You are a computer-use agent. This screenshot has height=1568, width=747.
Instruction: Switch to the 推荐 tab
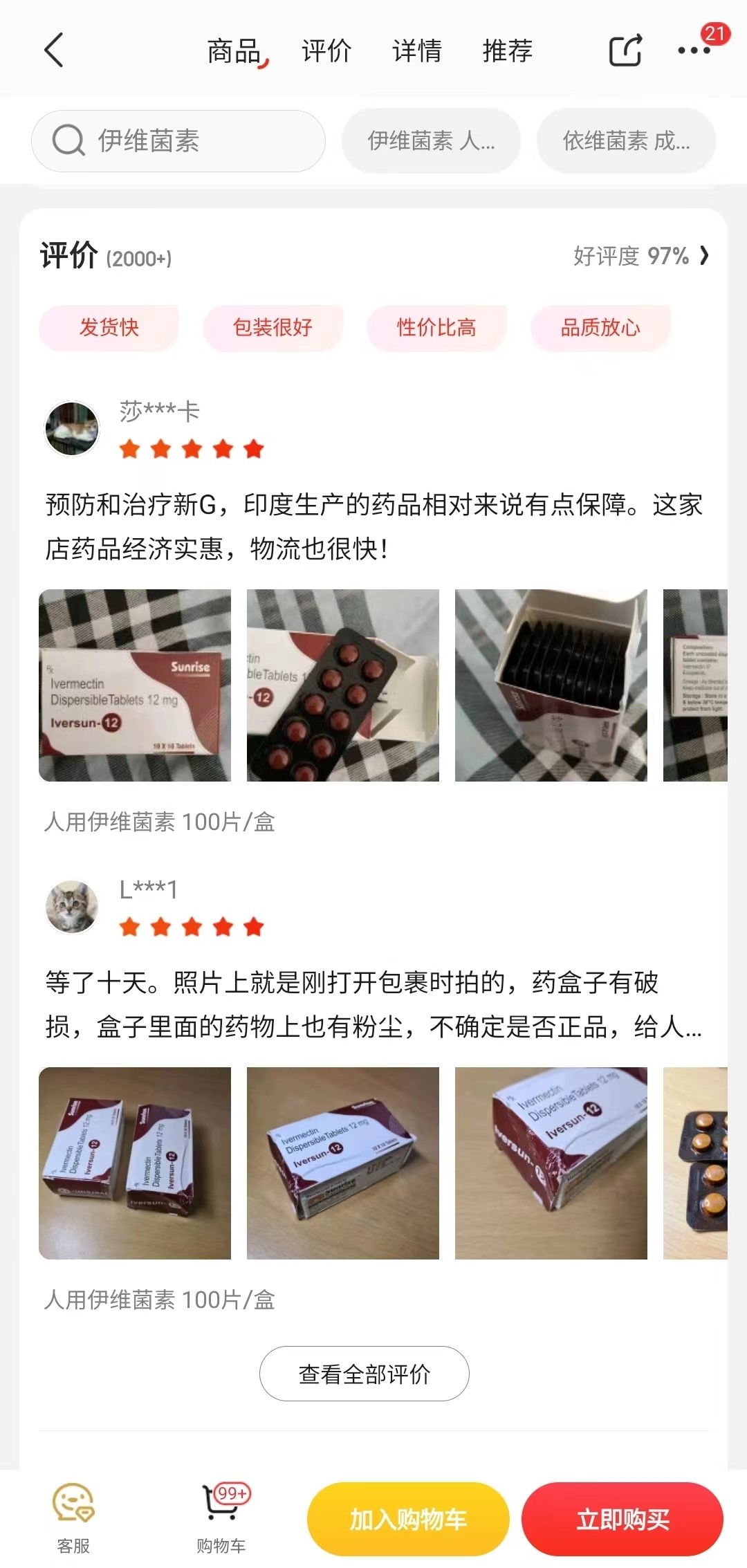pyautogui.click(x=508, y=50)
